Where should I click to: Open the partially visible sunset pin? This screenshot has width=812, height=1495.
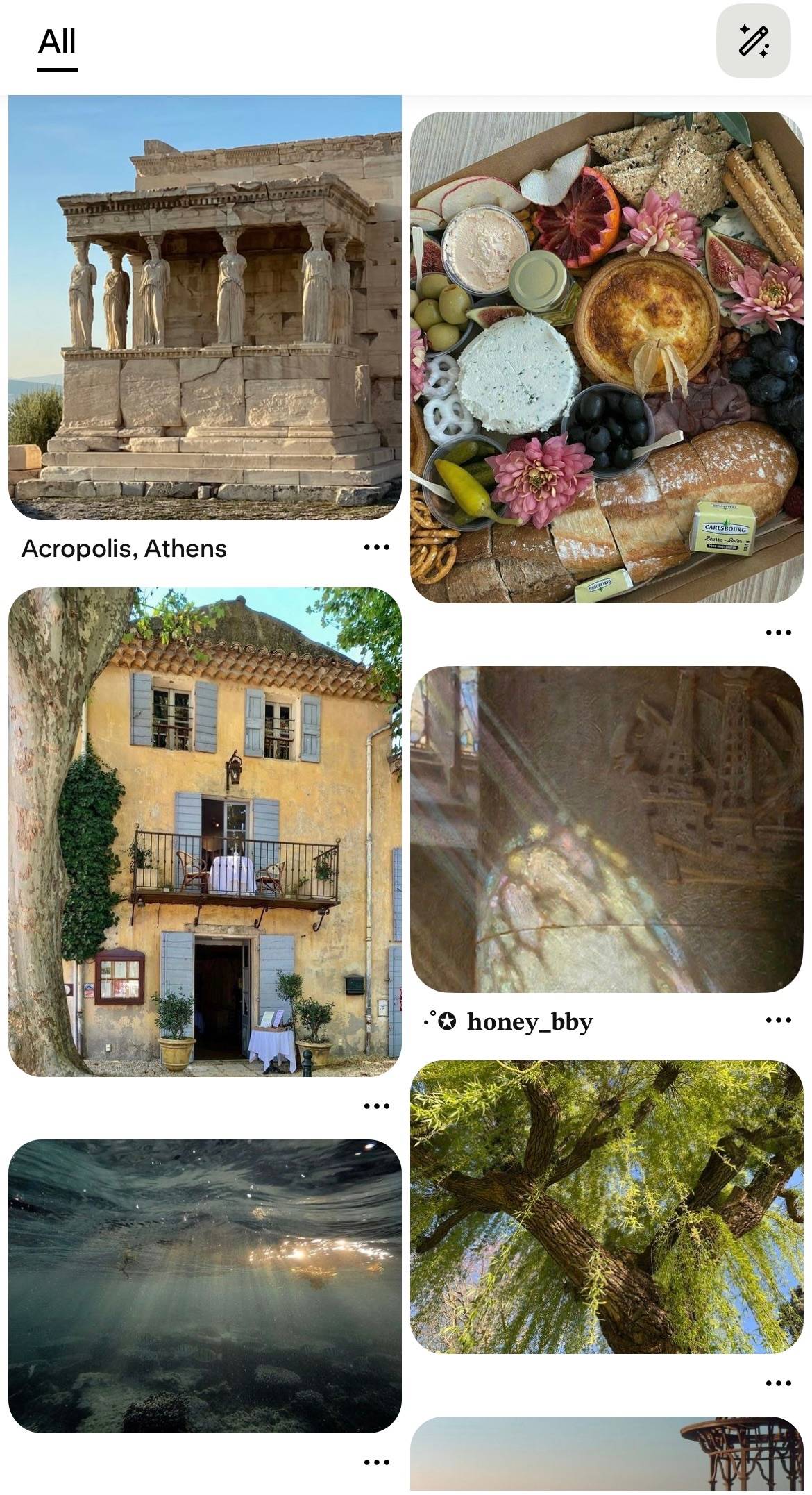point(607,1455)
